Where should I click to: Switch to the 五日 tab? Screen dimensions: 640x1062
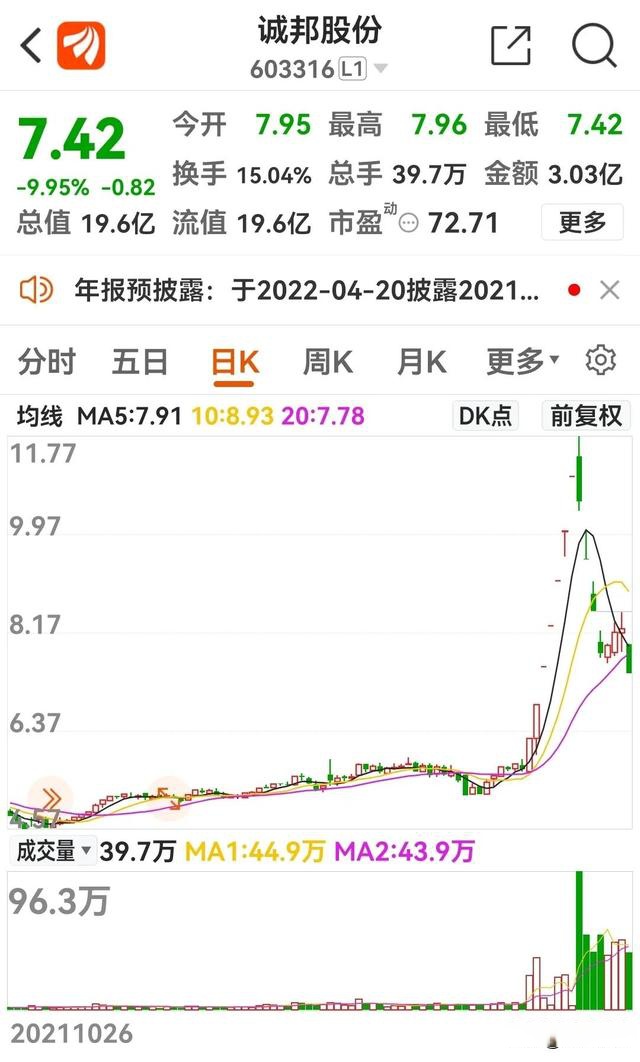point(140,362)
